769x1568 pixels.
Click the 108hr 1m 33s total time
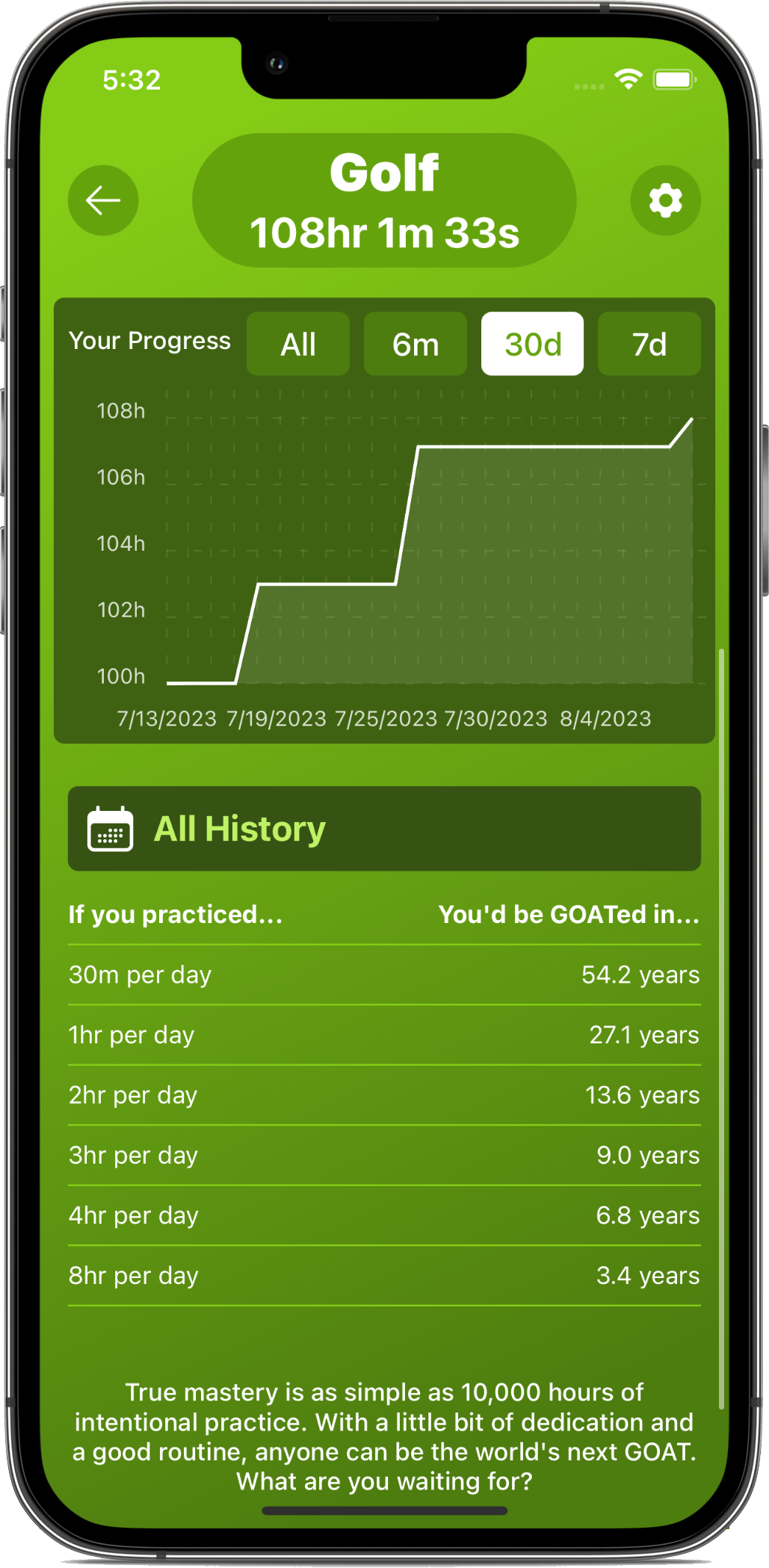tap(383, 232)
